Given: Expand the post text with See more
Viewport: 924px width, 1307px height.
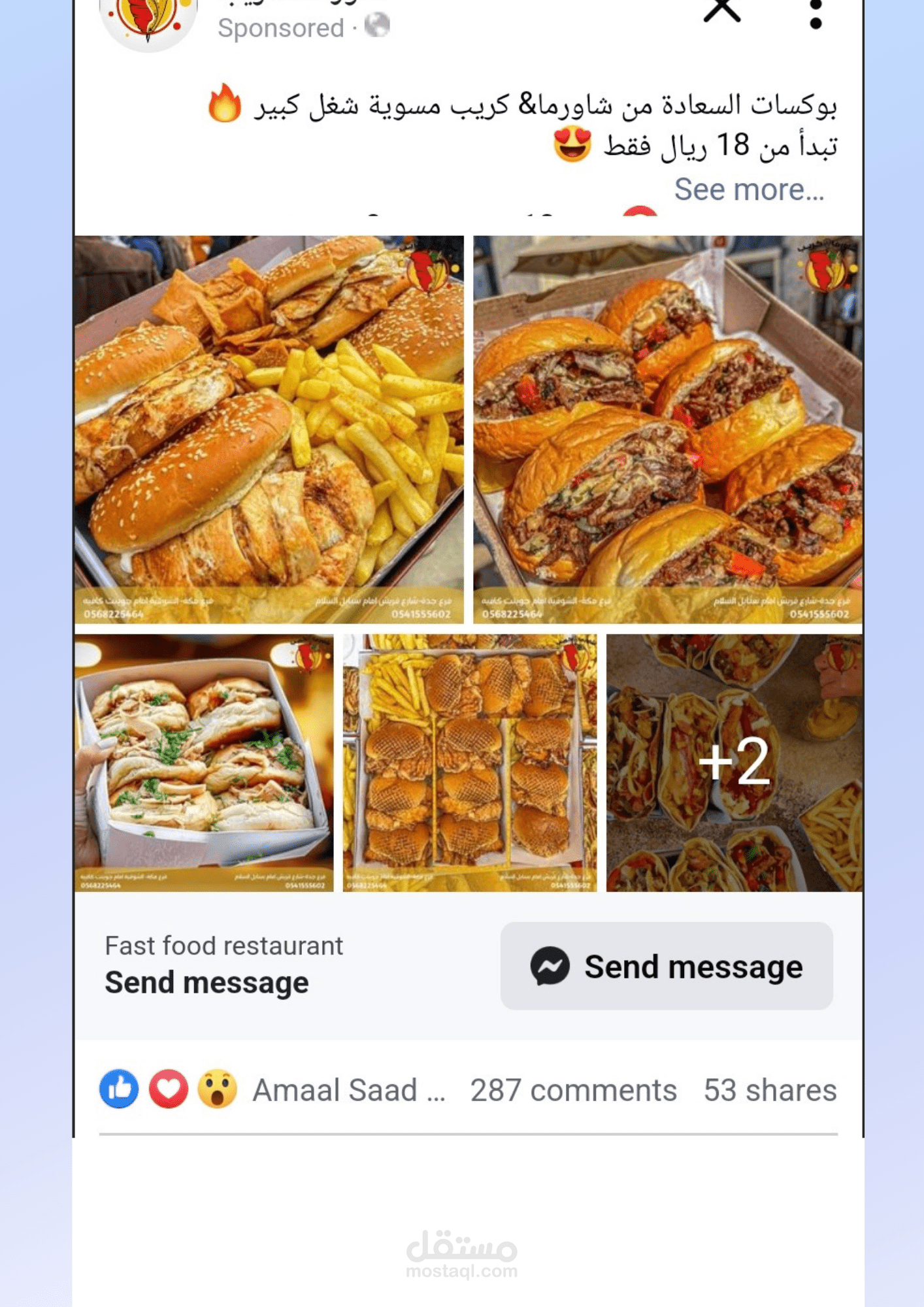Looking at the screenshot, I should (x=749, y=190).
